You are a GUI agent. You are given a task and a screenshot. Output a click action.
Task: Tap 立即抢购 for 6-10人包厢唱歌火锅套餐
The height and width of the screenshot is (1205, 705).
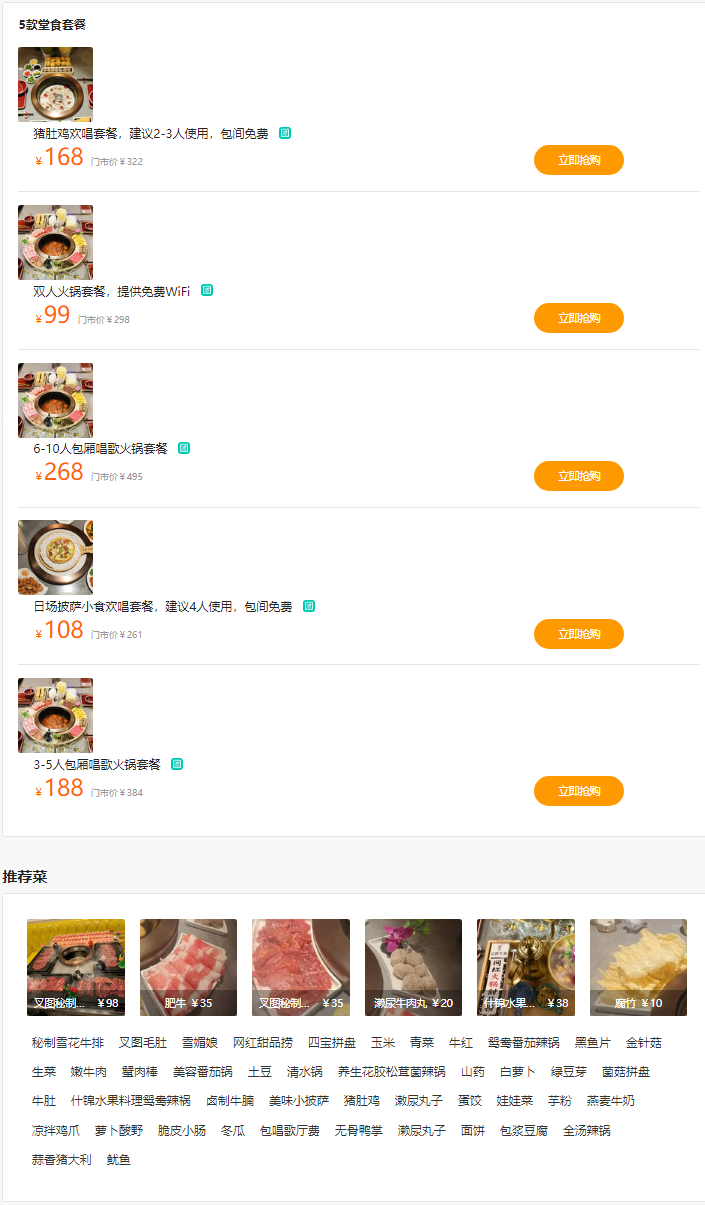click(578, 476)
